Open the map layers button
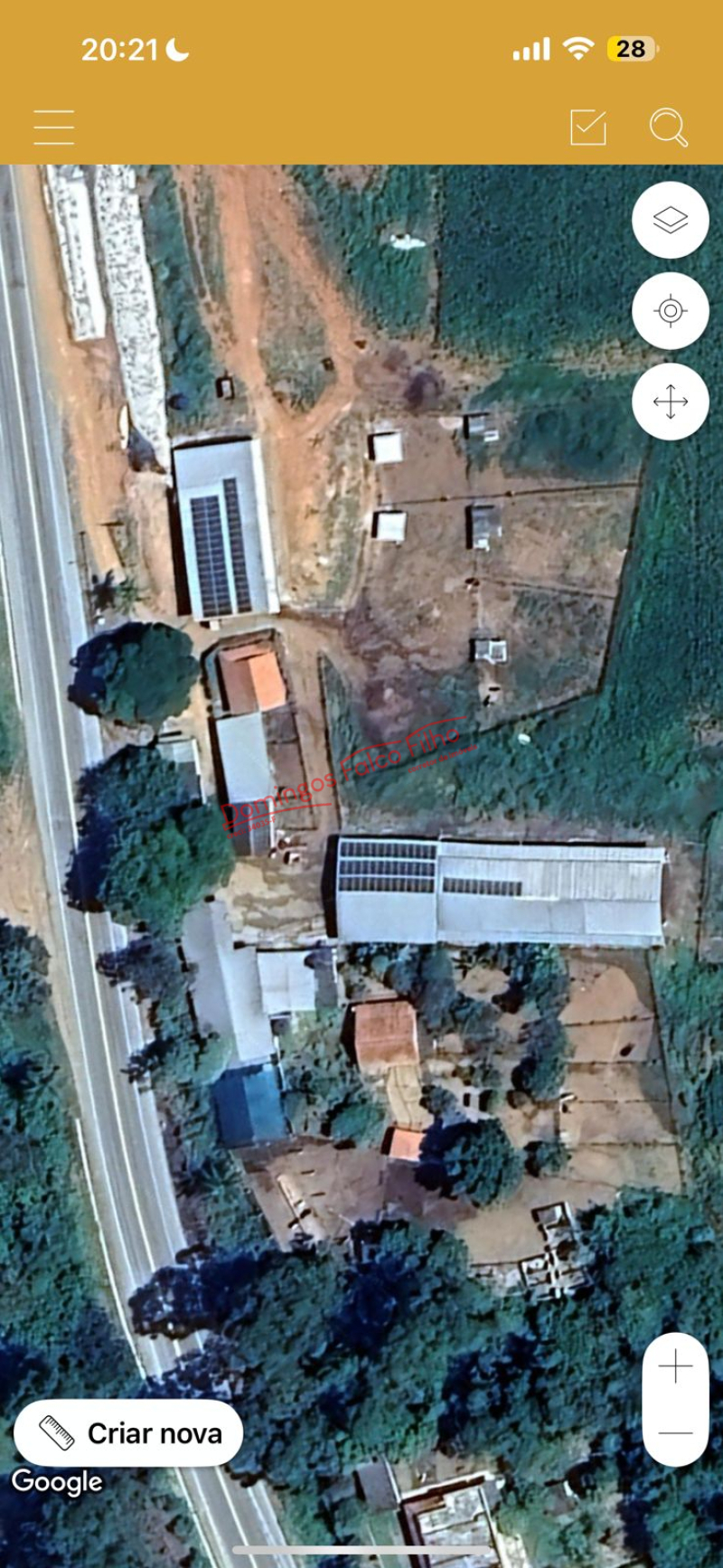723x1568 pixels. [x=671, y=220]
